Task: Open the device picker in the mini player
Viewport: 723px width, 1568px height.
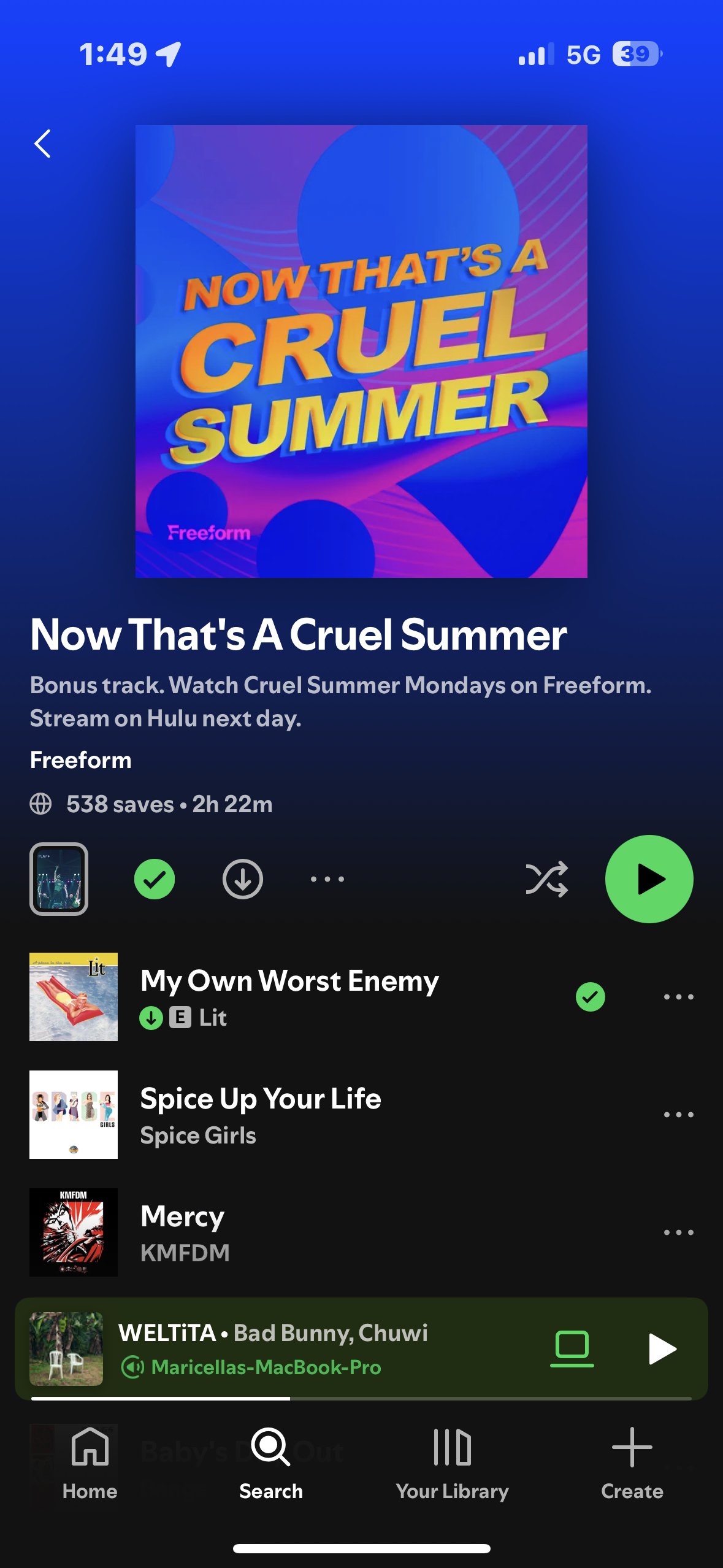Action: 572,1348
